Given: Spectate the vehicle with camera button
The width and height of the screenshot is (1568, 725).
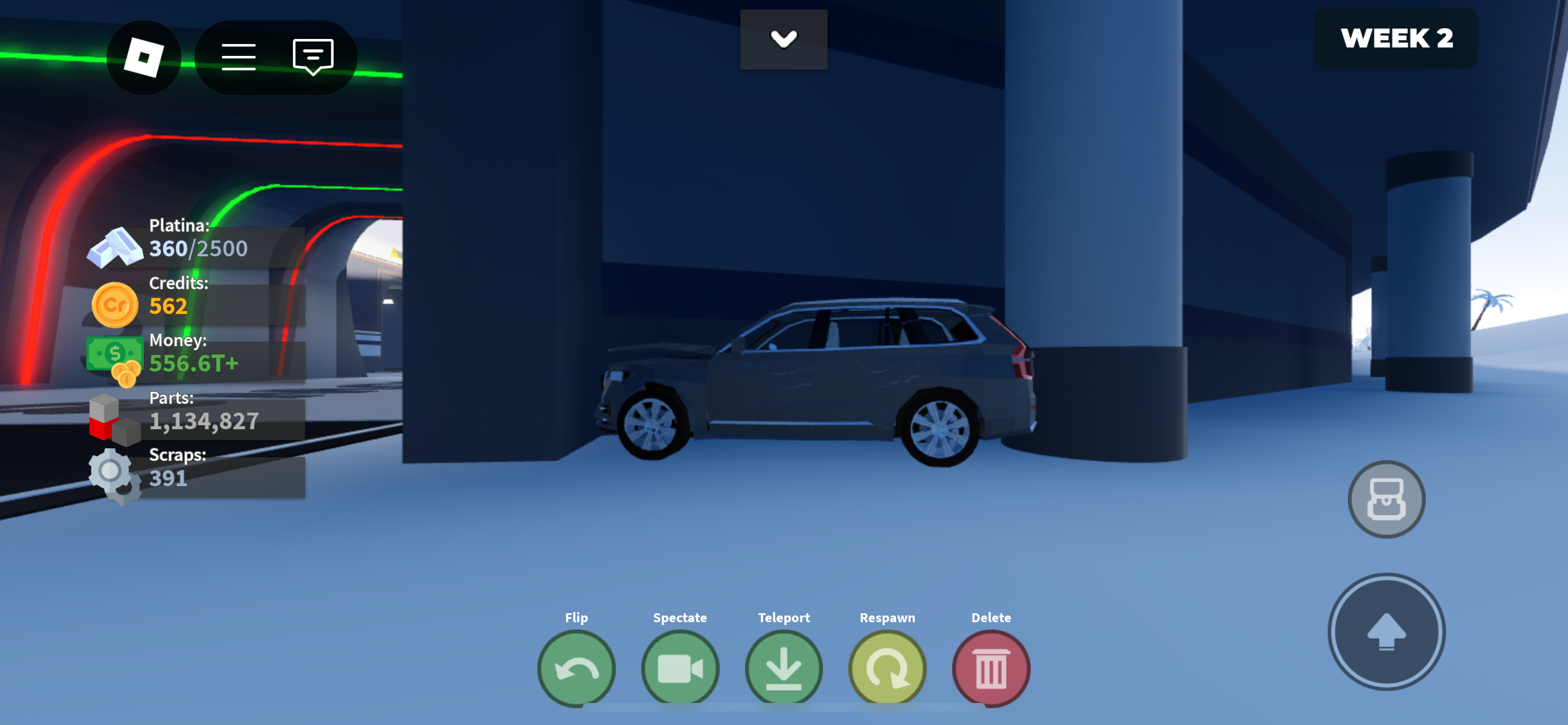Looking at the screenshot, I should click(x=680, y=669).
